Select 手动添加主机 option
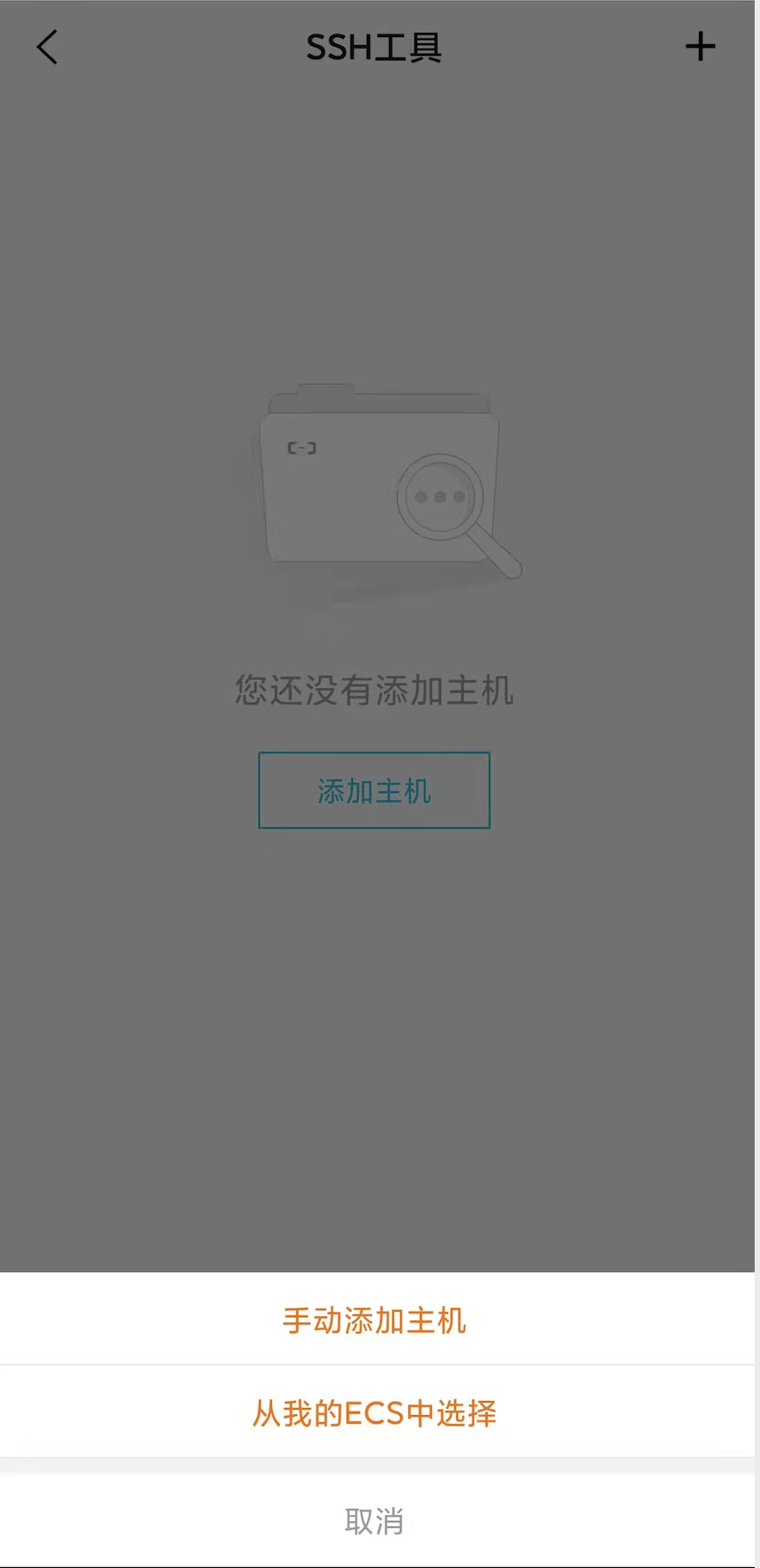 (x=375, y=1321)
